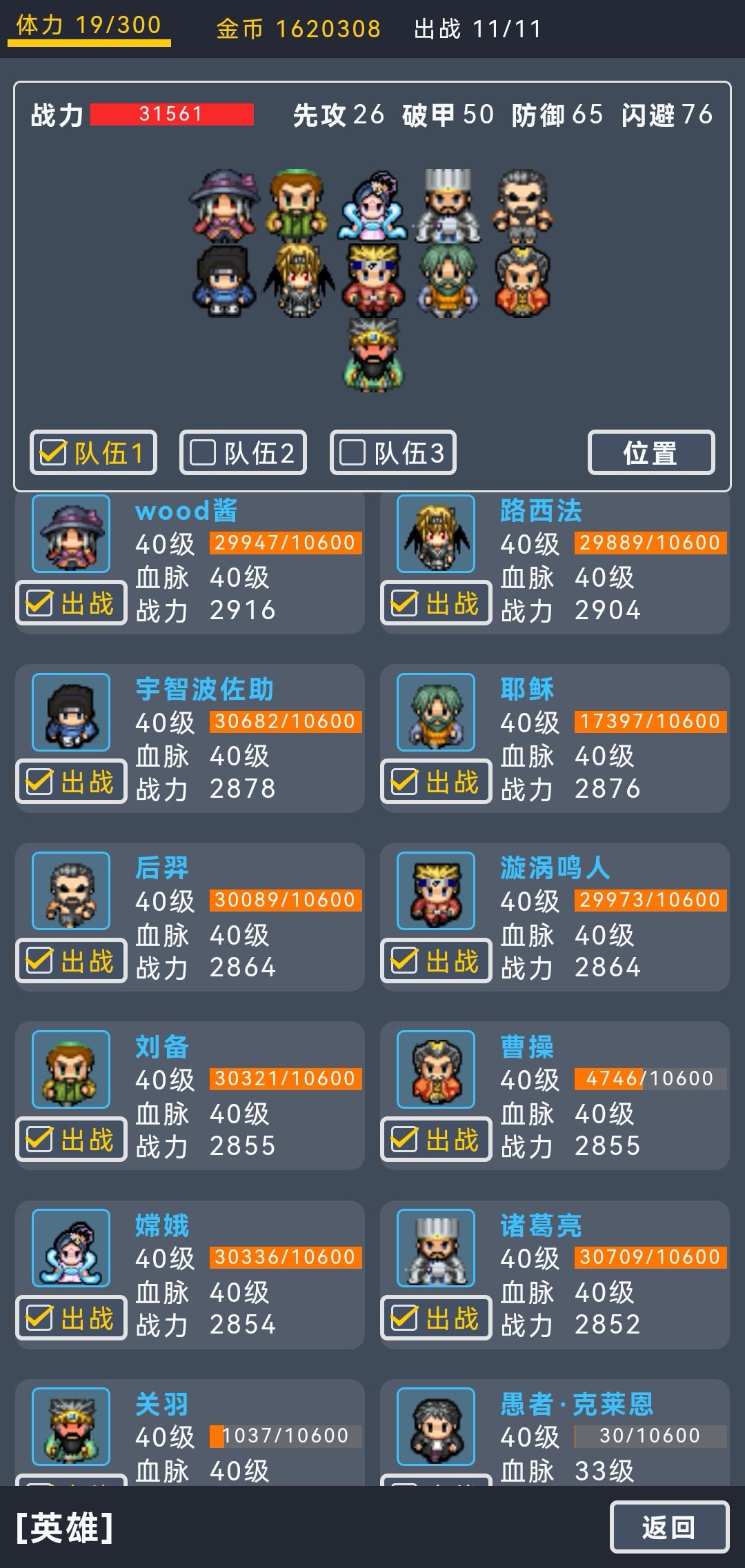Select 耶稣's hero avatar
745x1568 pixels.
436,714
